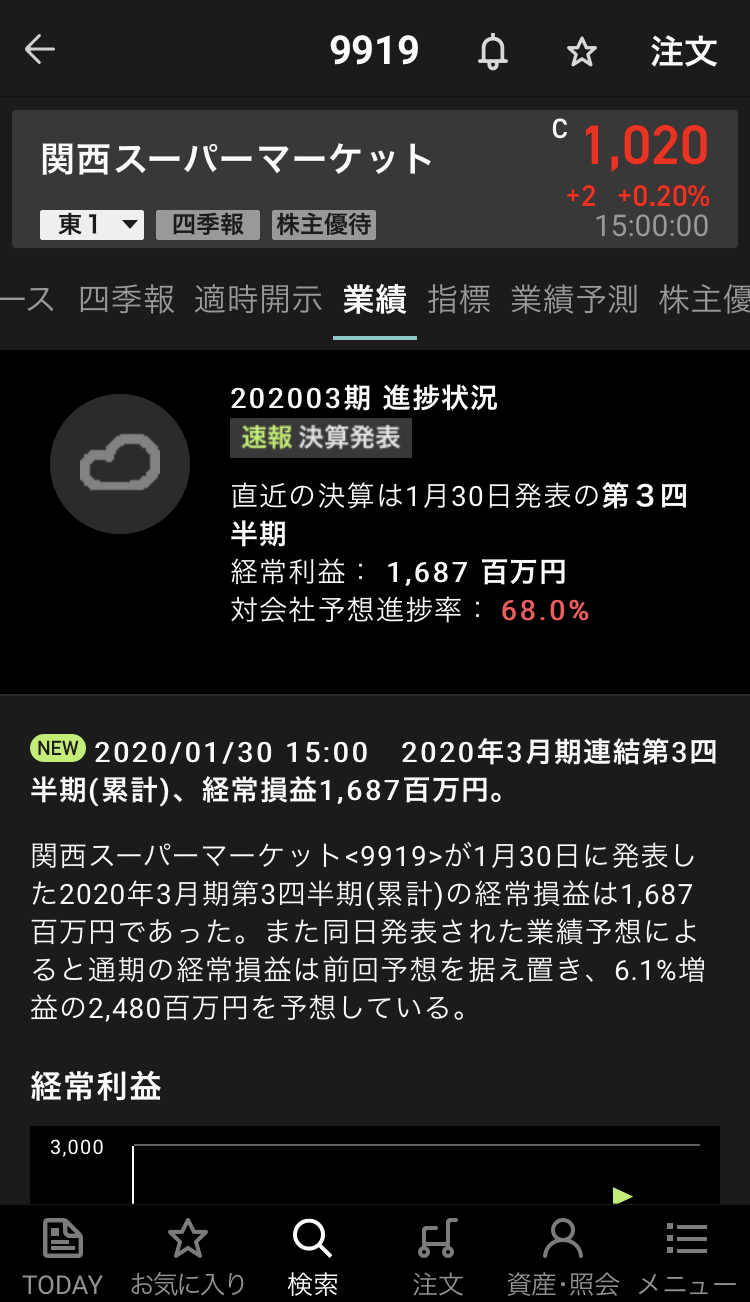Select the 業績 tab
The height and width of the screenshot is (1302, 750).
tap(374, 299)
